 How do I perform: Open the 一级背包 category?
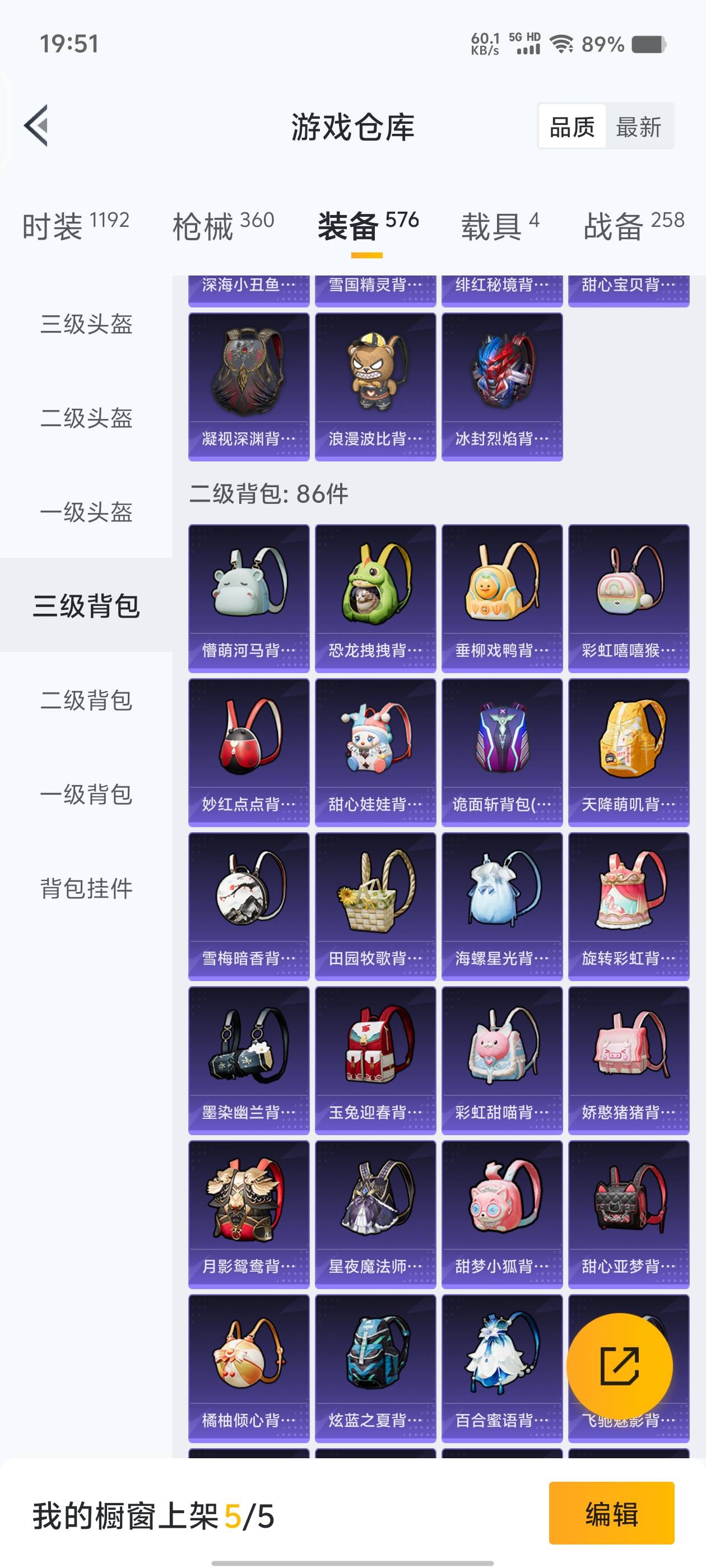pos(86,794)
